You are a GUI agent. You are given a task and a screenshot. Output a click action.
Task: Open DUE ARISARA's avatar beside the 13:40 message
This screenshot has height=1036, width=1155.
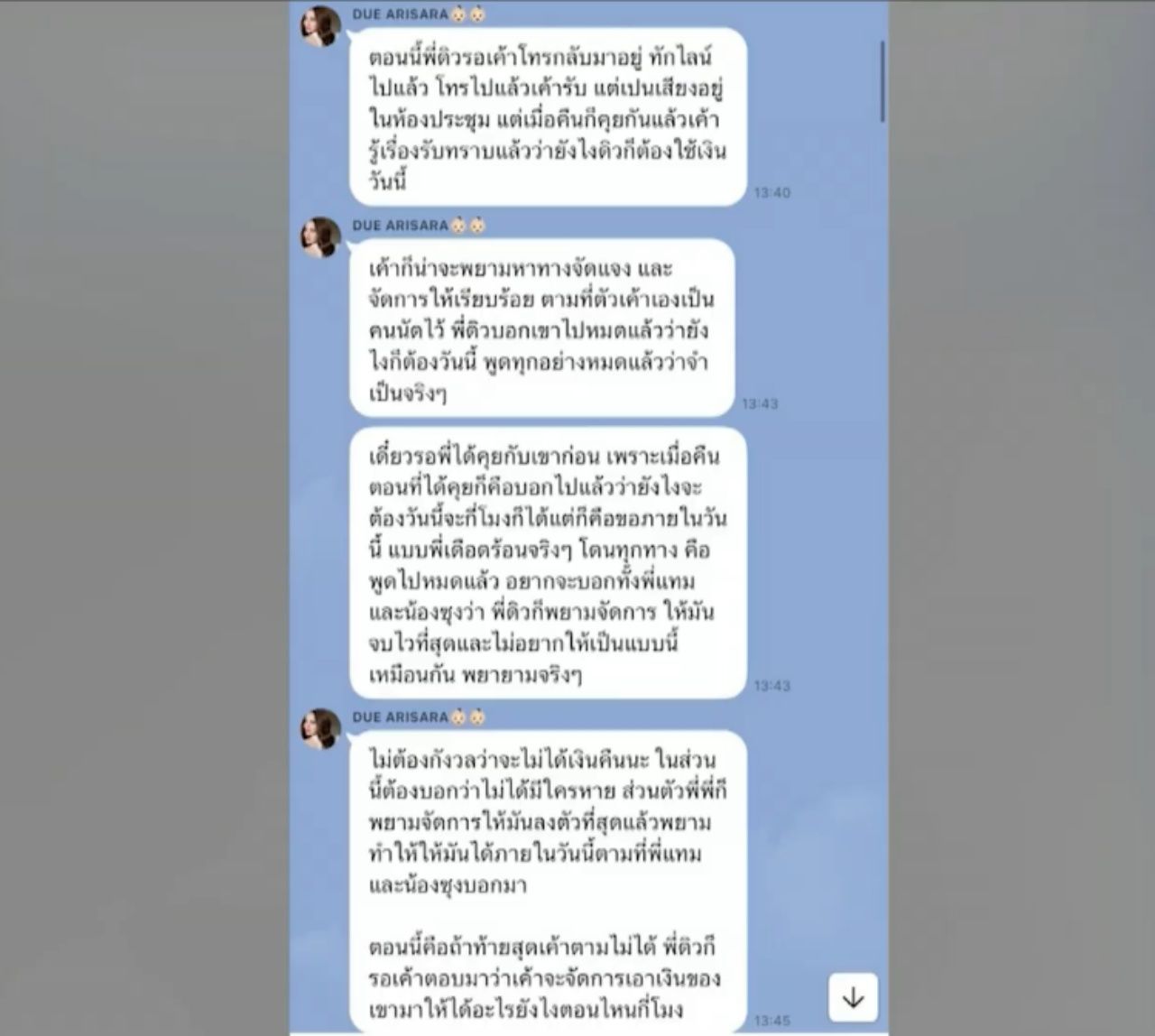pos(320,27)
